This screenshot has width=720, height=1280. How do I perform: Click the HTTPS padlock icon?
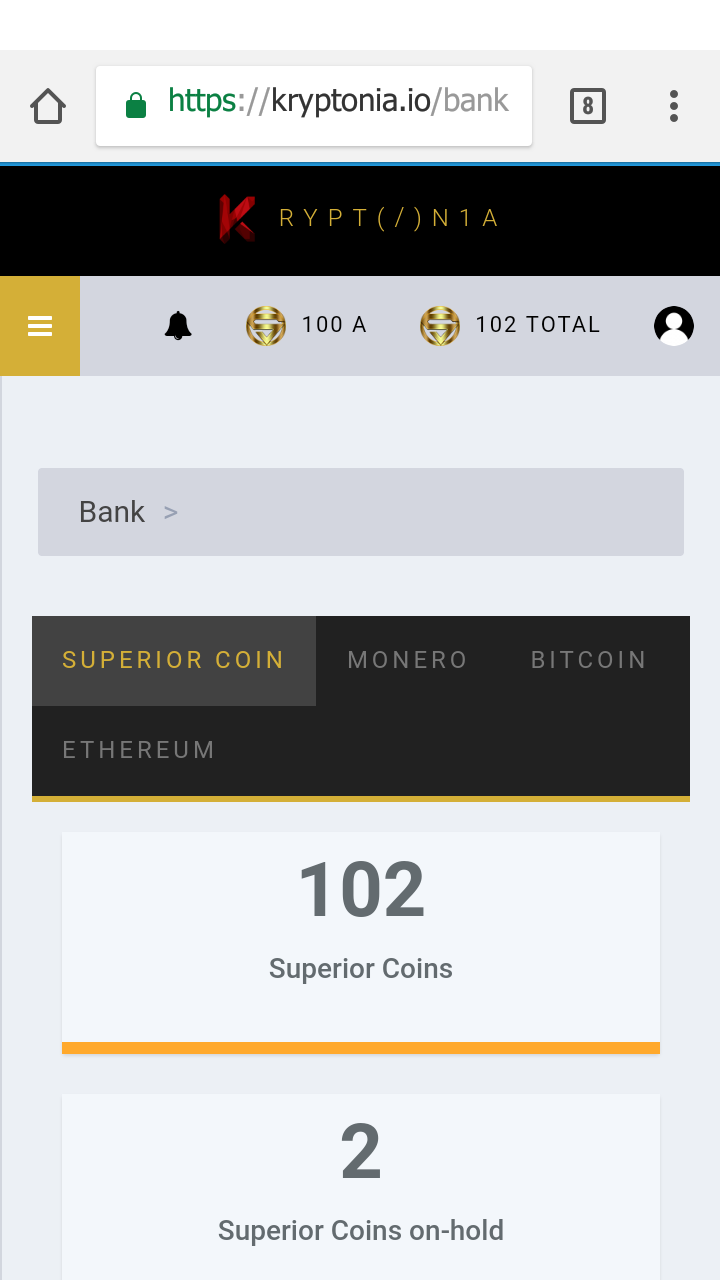coord(136,105)
